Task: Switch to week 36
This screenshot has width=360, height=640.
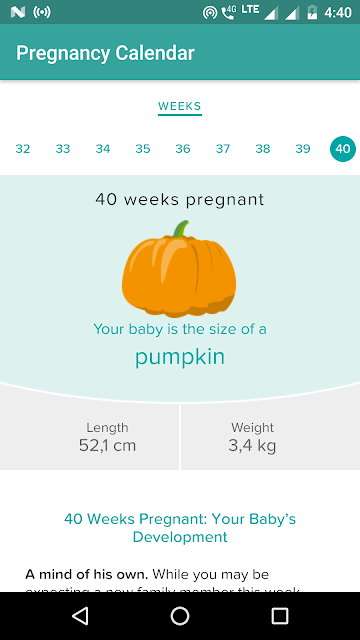Action: 183,149
